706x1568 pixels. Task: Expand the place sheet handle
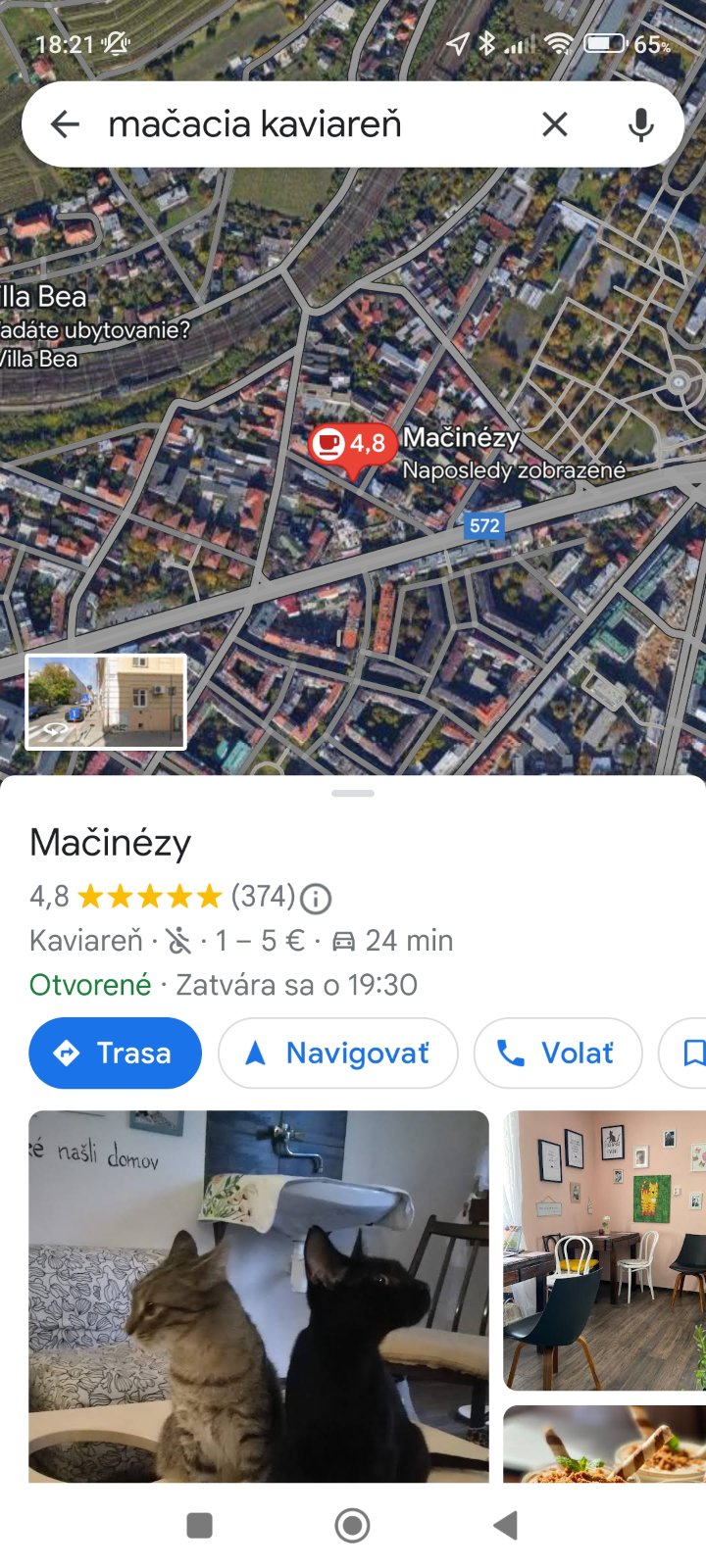(353, 793)
